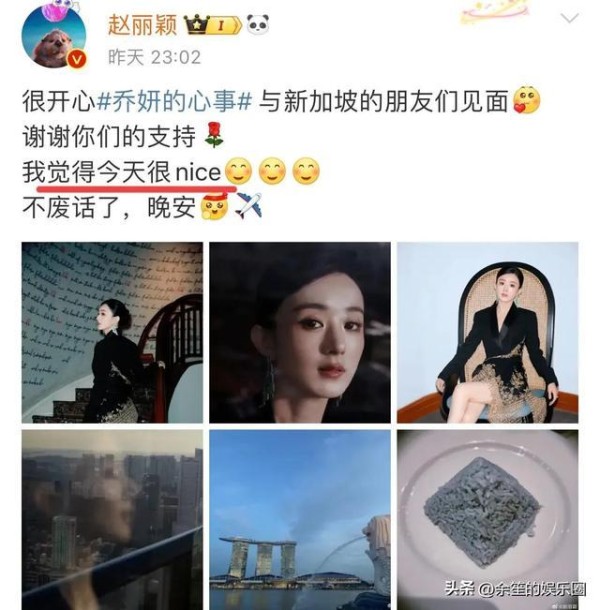Viewport: 600px width, 610px height.
Task: View the staircase photo with handwriting wall
Action: [112, 331]
